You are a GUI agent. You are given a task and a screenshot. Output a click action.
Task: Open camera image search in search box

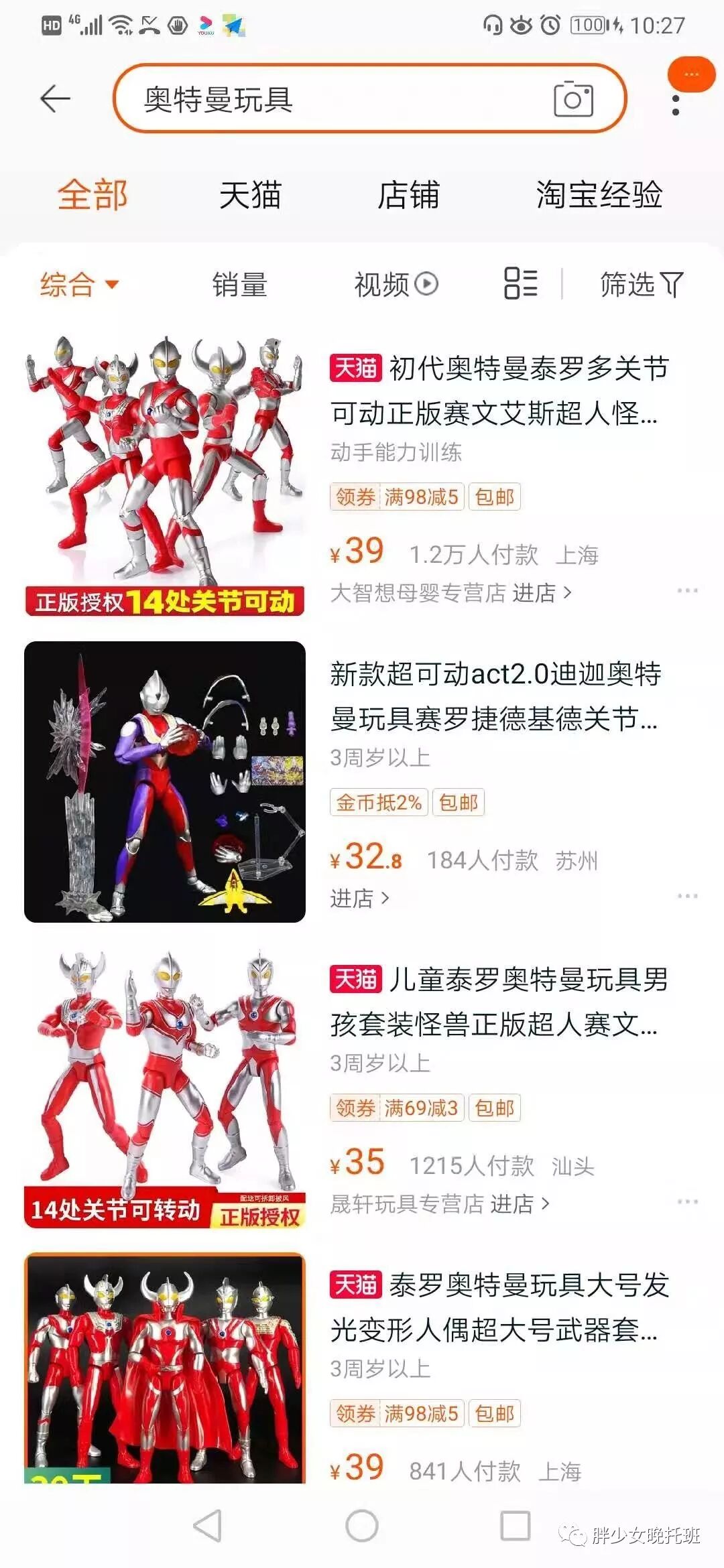tap(573, 99)
